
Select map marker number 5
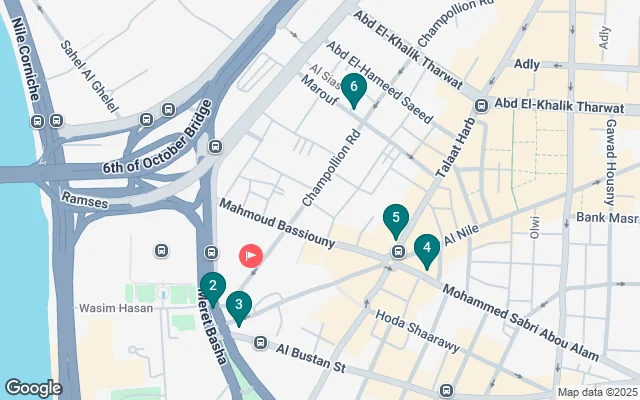(396, 219)
